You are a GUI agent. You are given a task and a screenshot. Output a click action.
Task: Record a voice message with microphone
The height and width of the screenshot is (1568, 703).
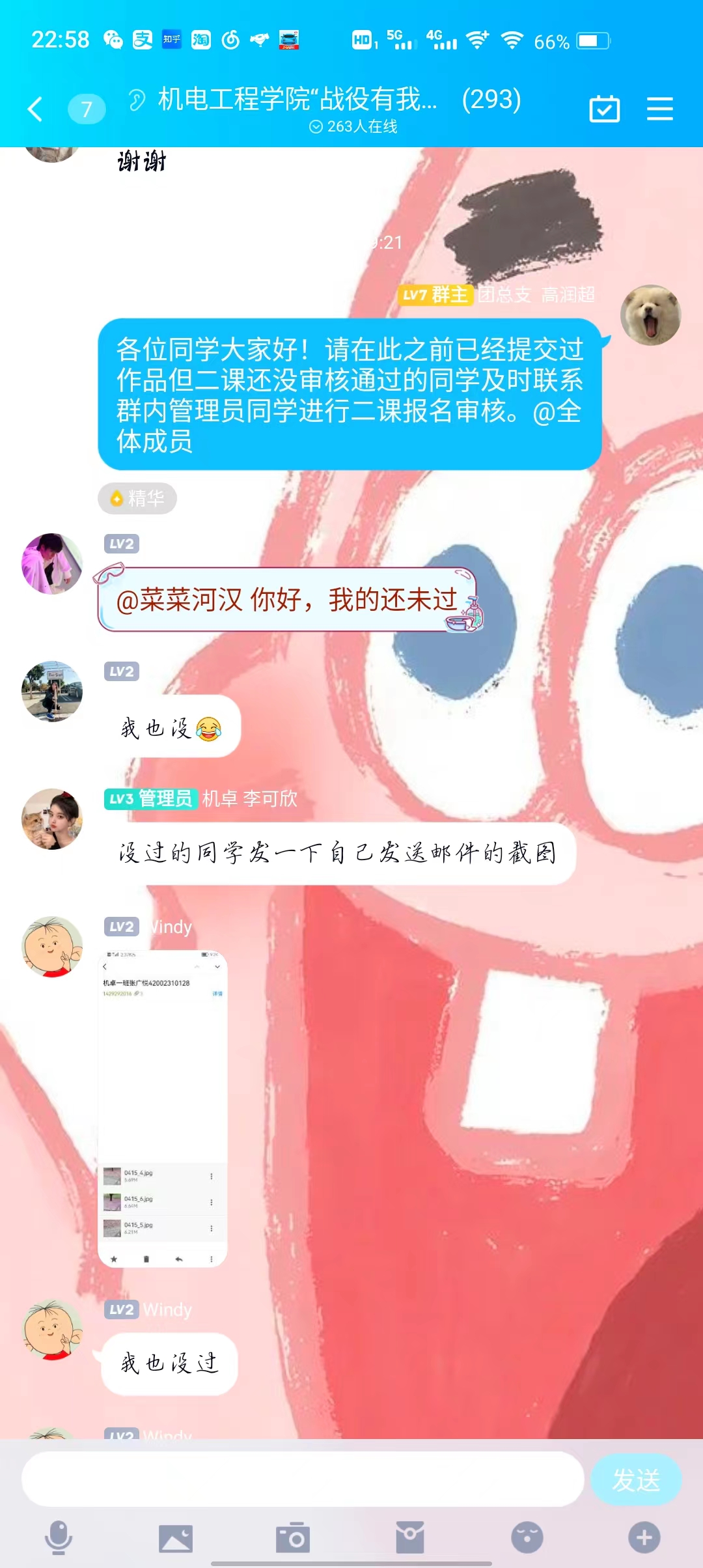pyautogui.click(x=59, y=1538)
